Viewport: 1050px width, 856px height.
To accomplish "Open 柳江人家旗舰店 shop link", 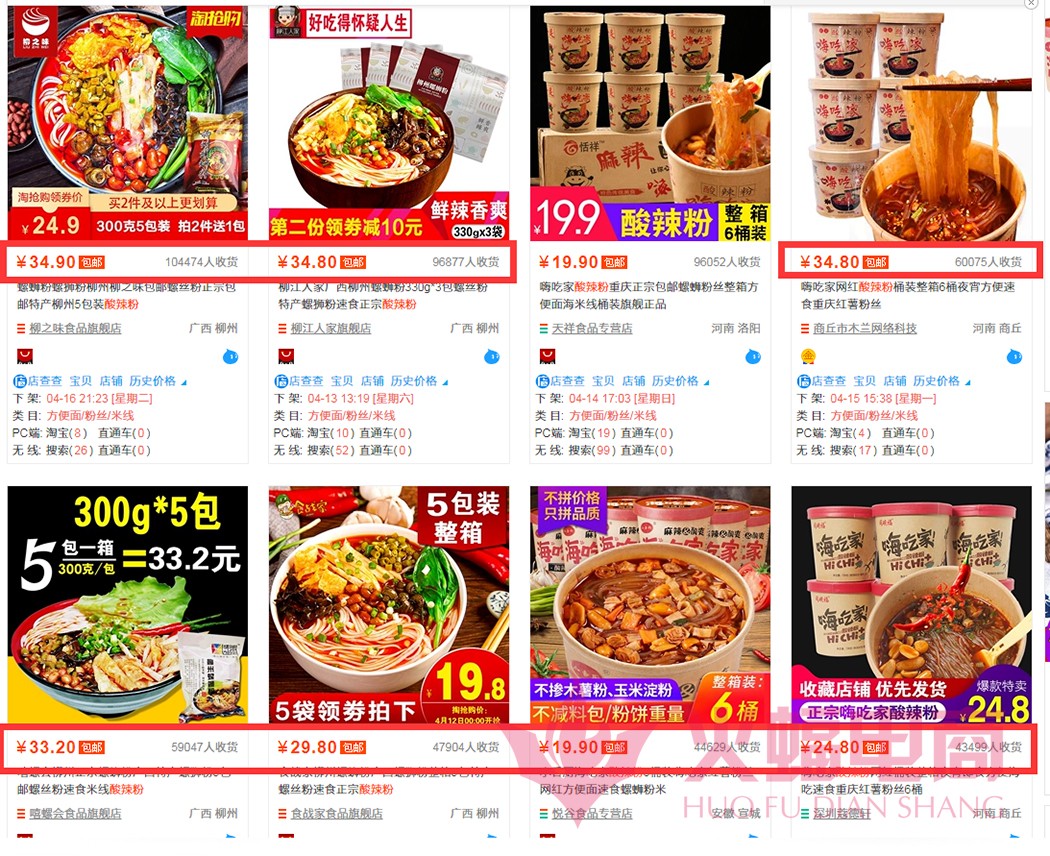I will [324, 328].
